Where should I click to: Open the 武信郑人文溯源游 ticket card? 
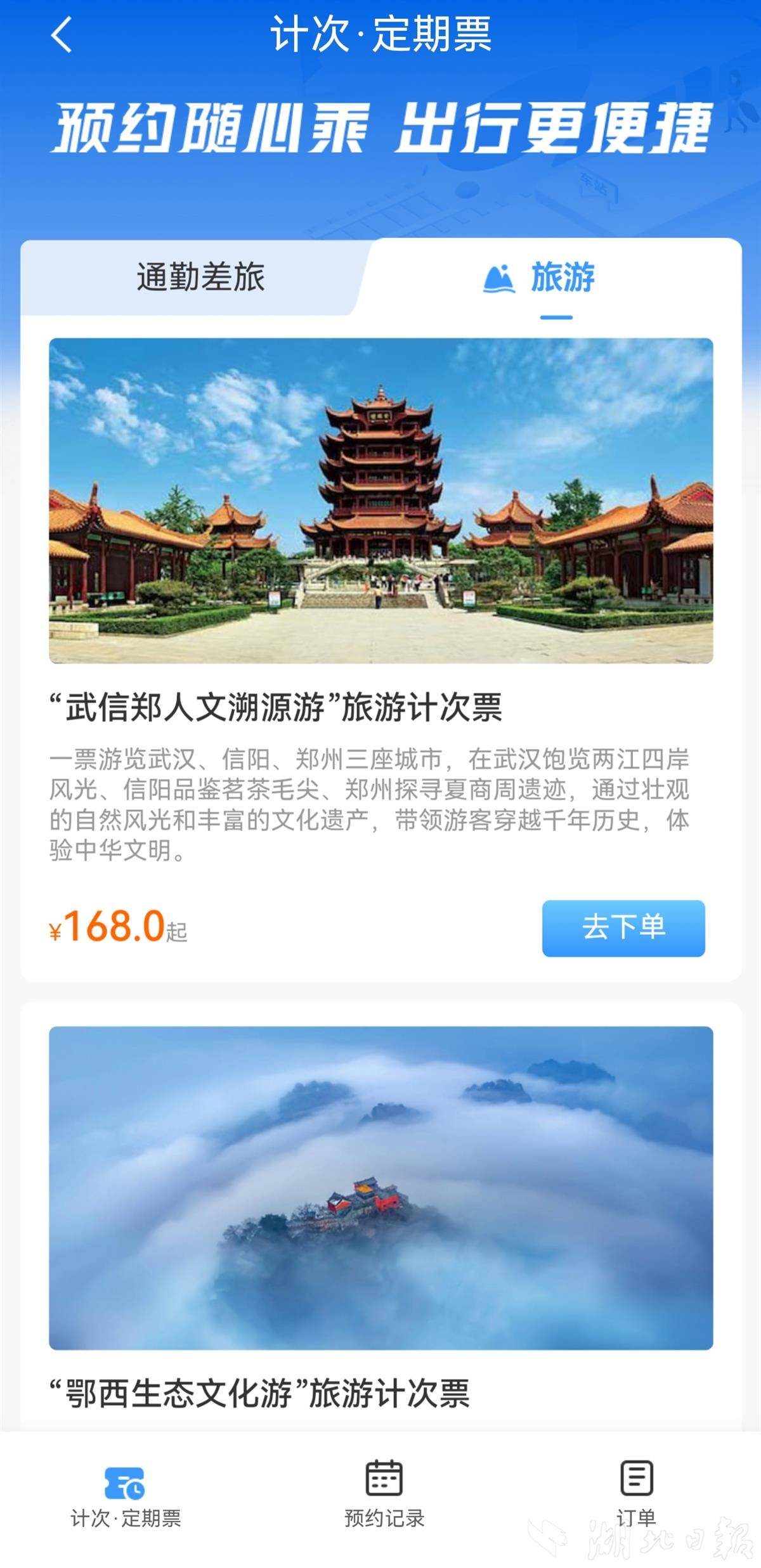click(380, 501)
